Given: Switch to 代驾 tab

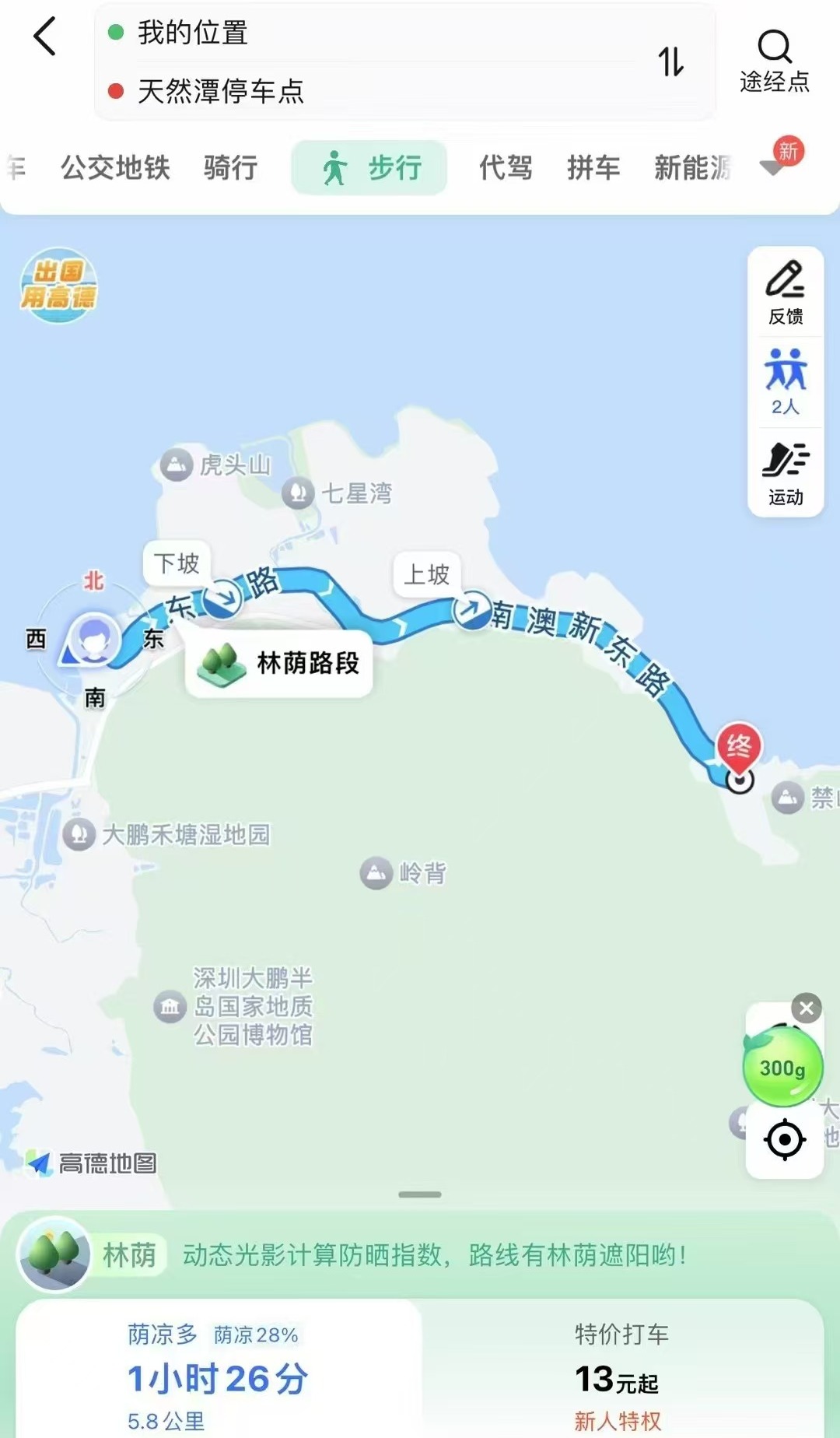Looking at the screenshot, I should click(506, 167).
